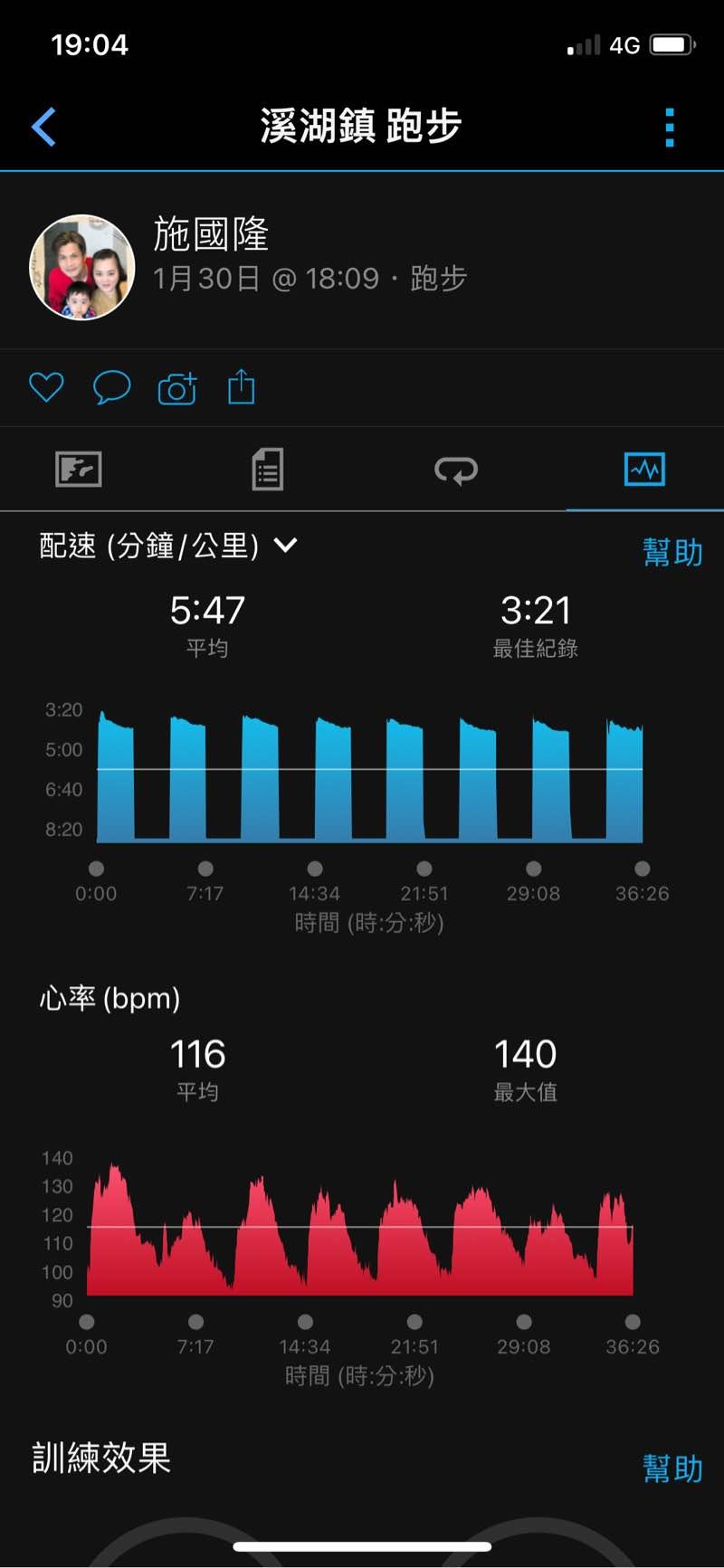Image resolution: width=724 pixels, height=1568 pixels.
Task: Go back using the back arrow
Action: [43, 127]
